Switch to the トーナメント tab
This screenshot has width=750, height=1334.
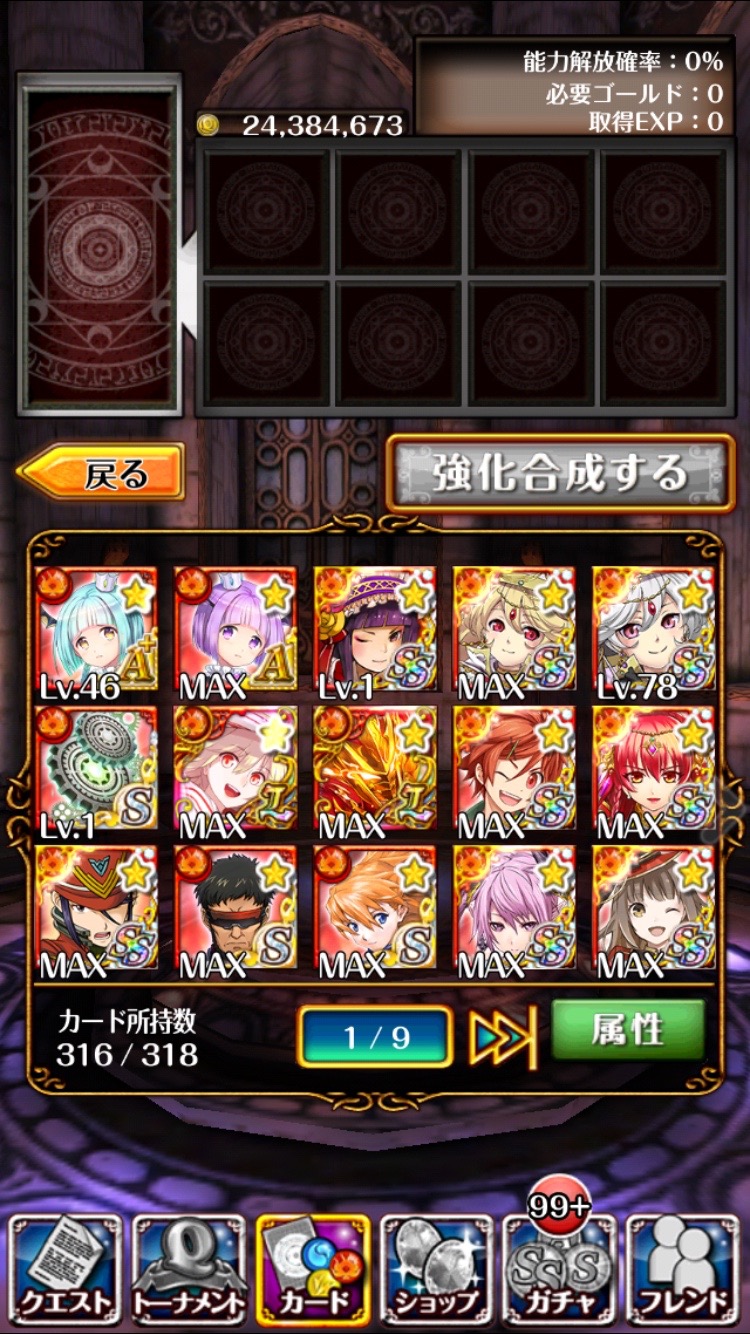click(189, 1266)
